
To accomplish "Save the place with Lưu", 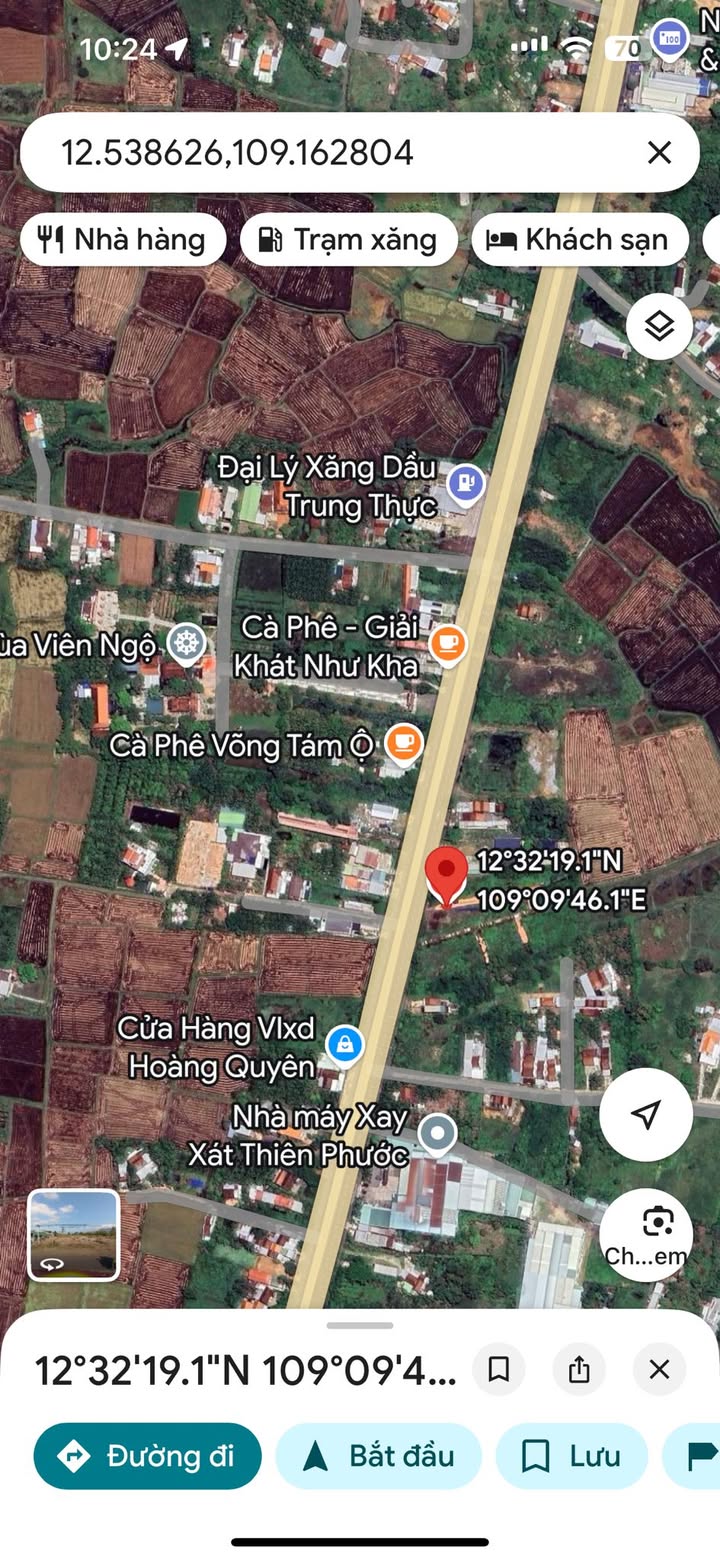I will tap(572, 1456).
